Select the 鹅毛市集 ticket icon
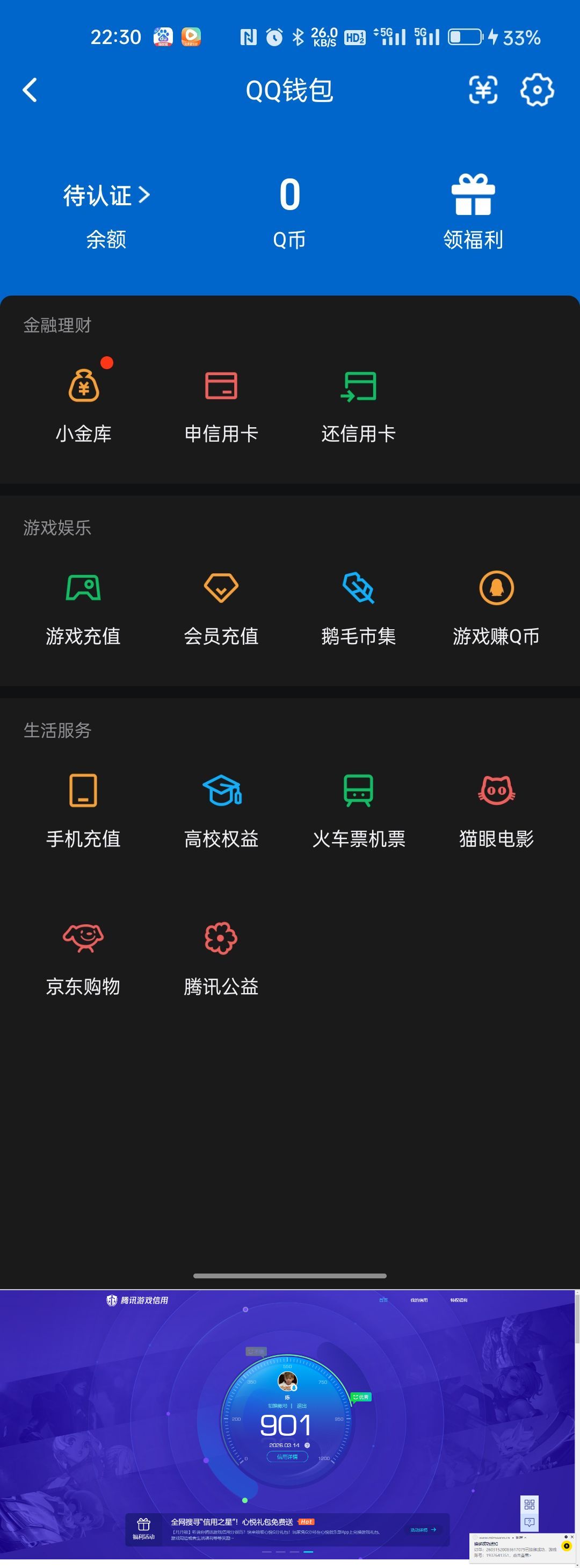 click(358, 587)
